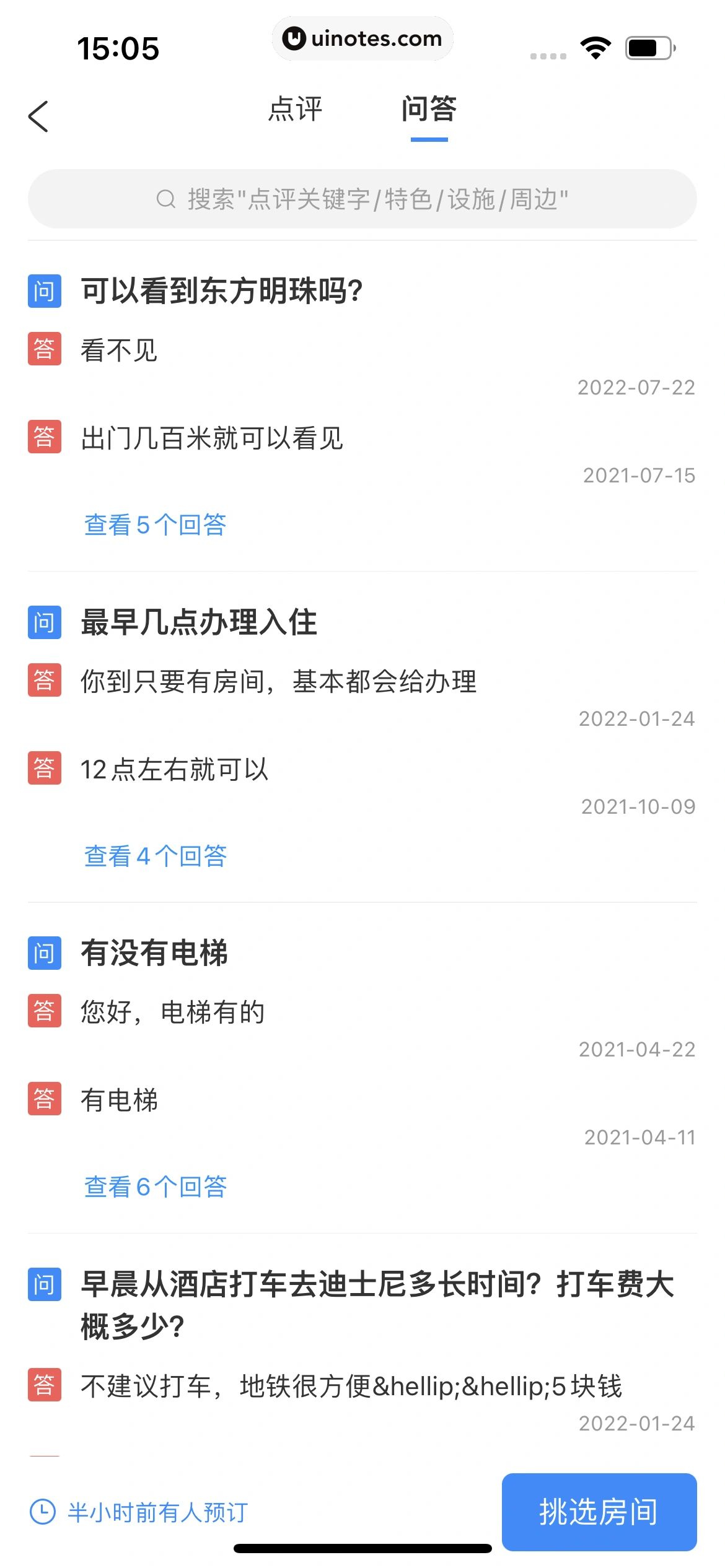This screenshot has width=725, height=1568.
Task: Expand 4 answers for 最早几点办理入住
Action: coord(156,856)
